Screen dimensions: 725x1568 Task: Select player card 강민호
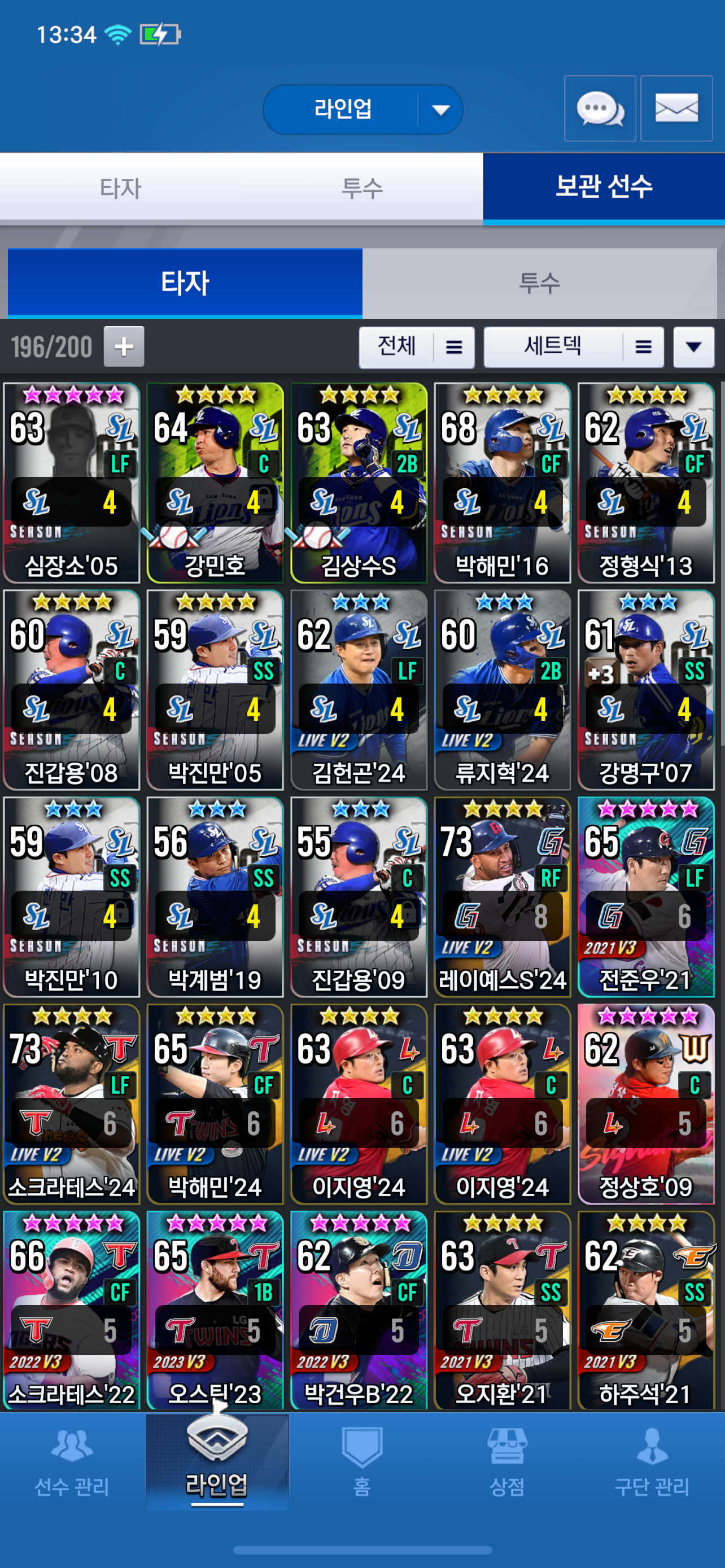click(x=215, y=483)
